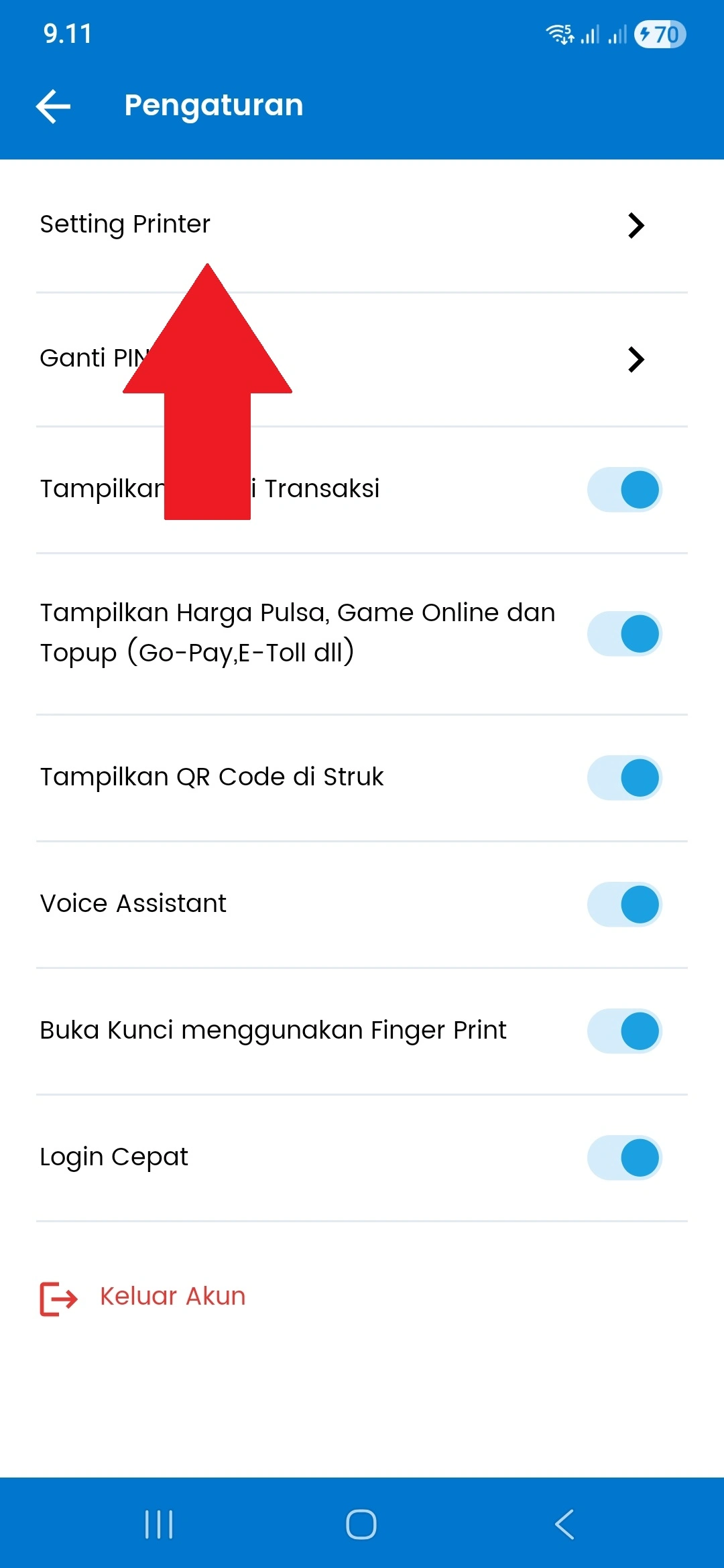
Task: Click the Wi-Fi status icon
Action: pos(560,34)
